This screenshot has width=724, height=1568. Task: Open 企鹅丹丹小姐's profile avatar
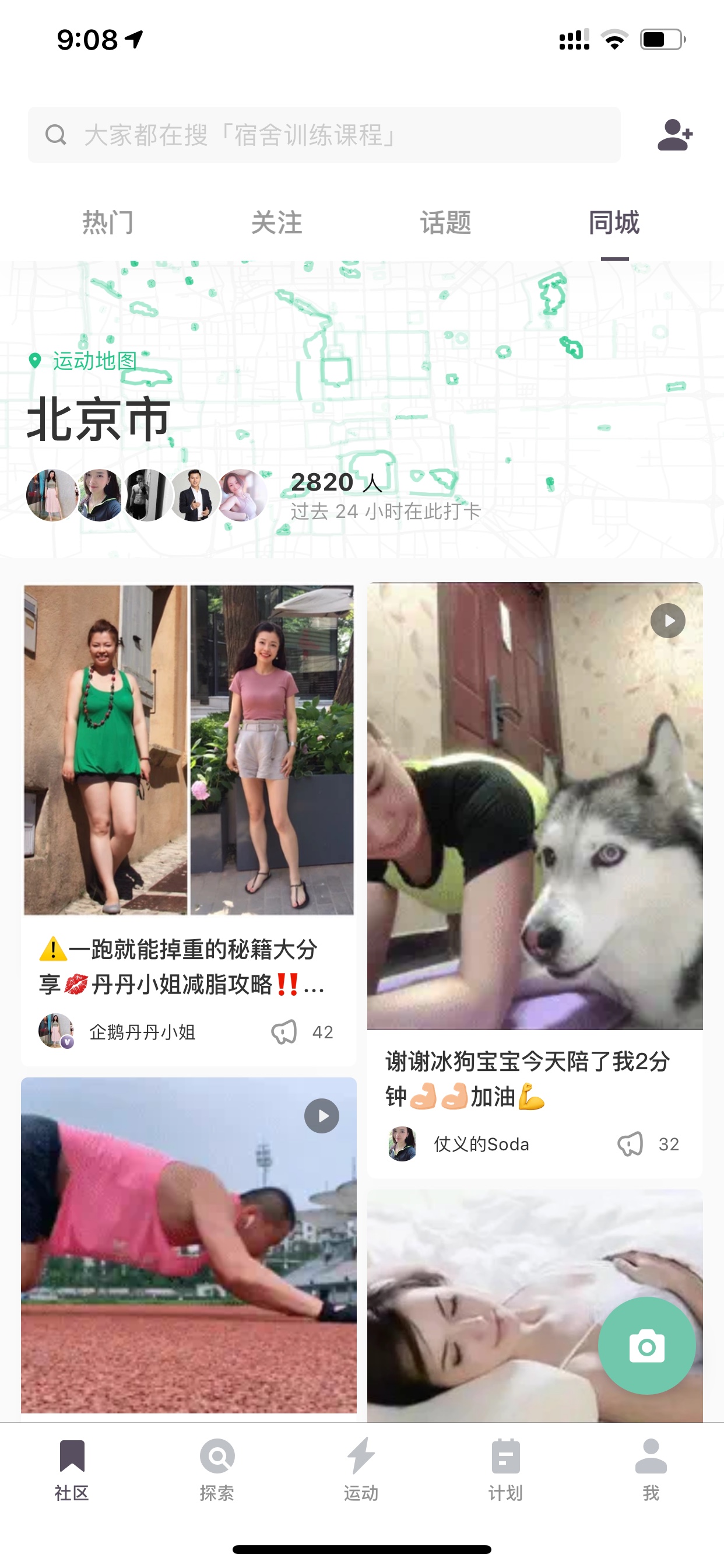point(56,1031)
